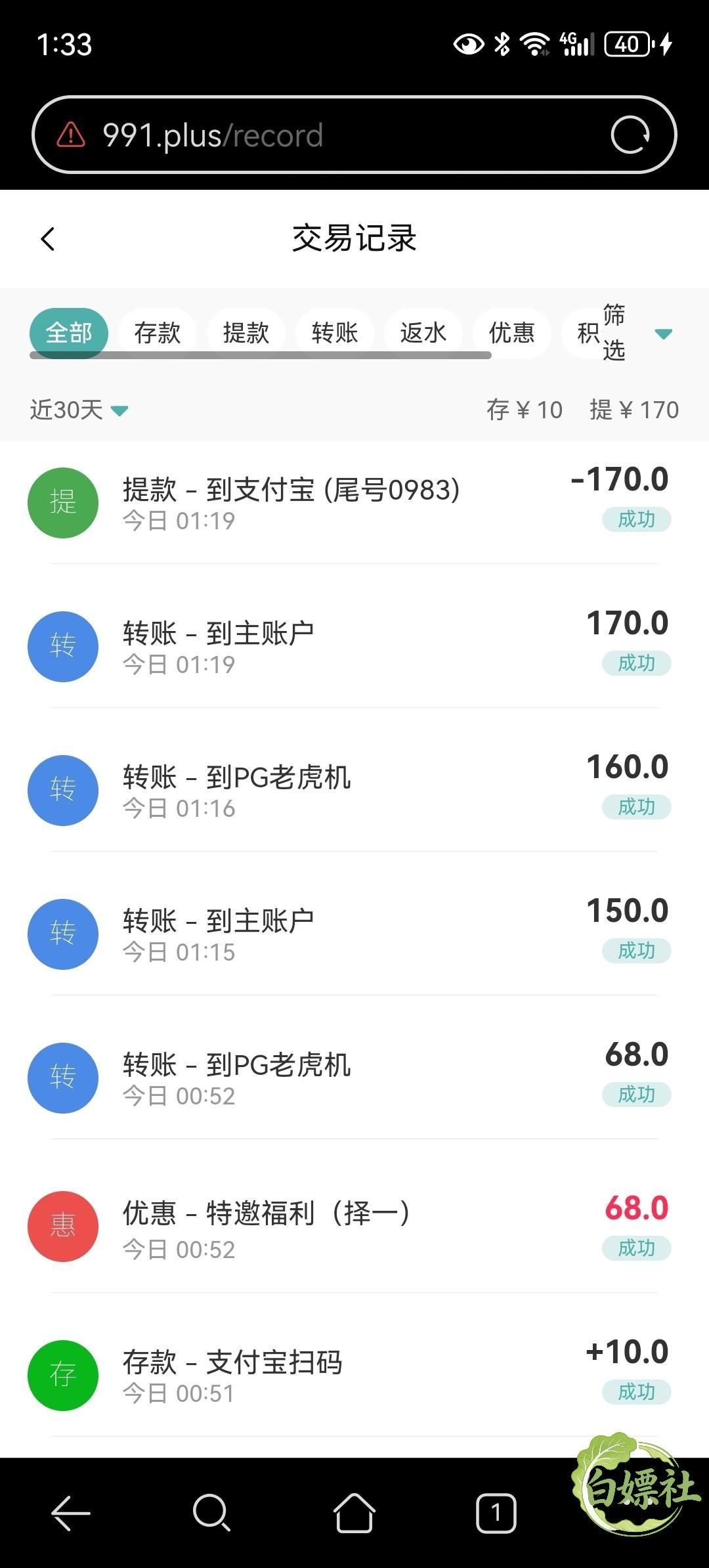Open browser search from bottom bar

tap(211, 1513)
